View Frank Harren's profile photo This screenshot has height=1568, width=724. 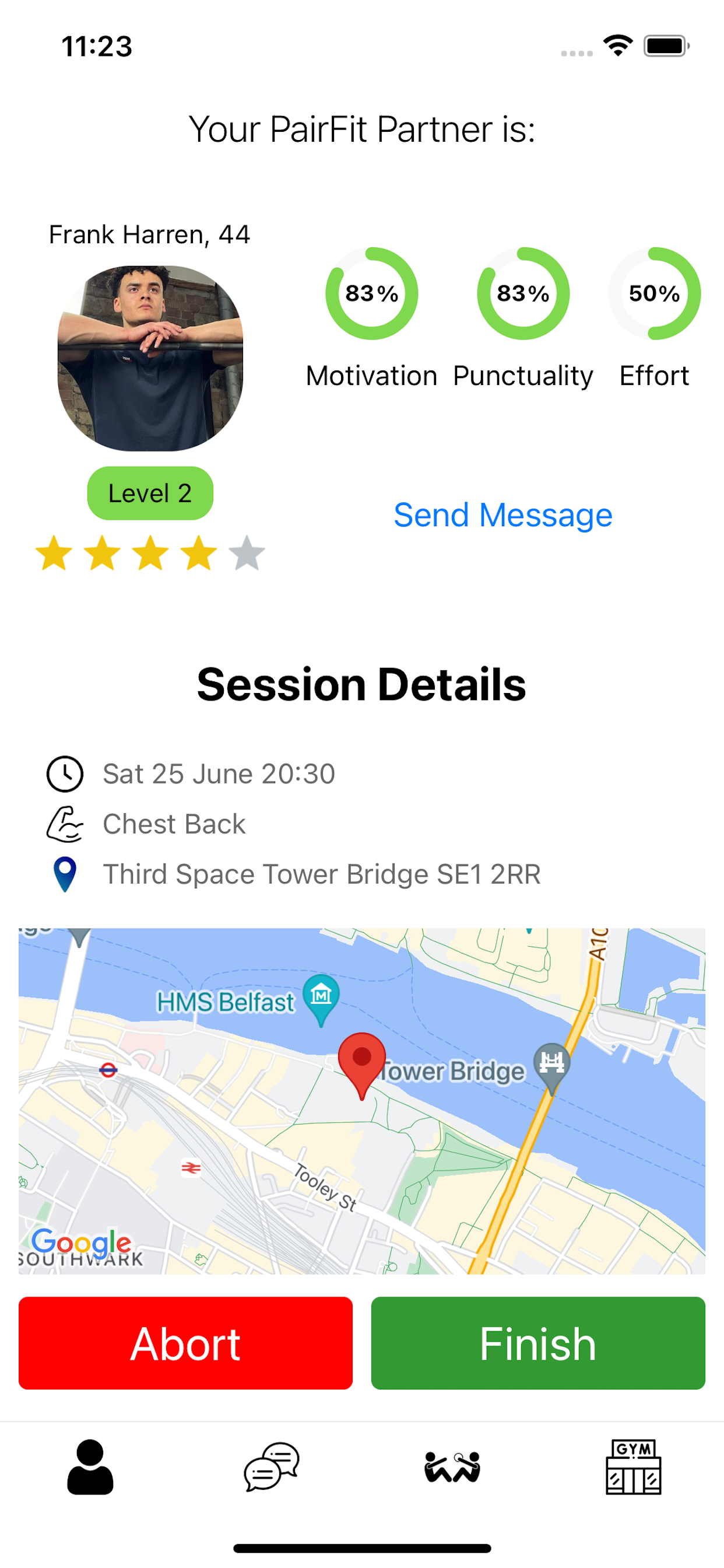(x=150, y=358)
